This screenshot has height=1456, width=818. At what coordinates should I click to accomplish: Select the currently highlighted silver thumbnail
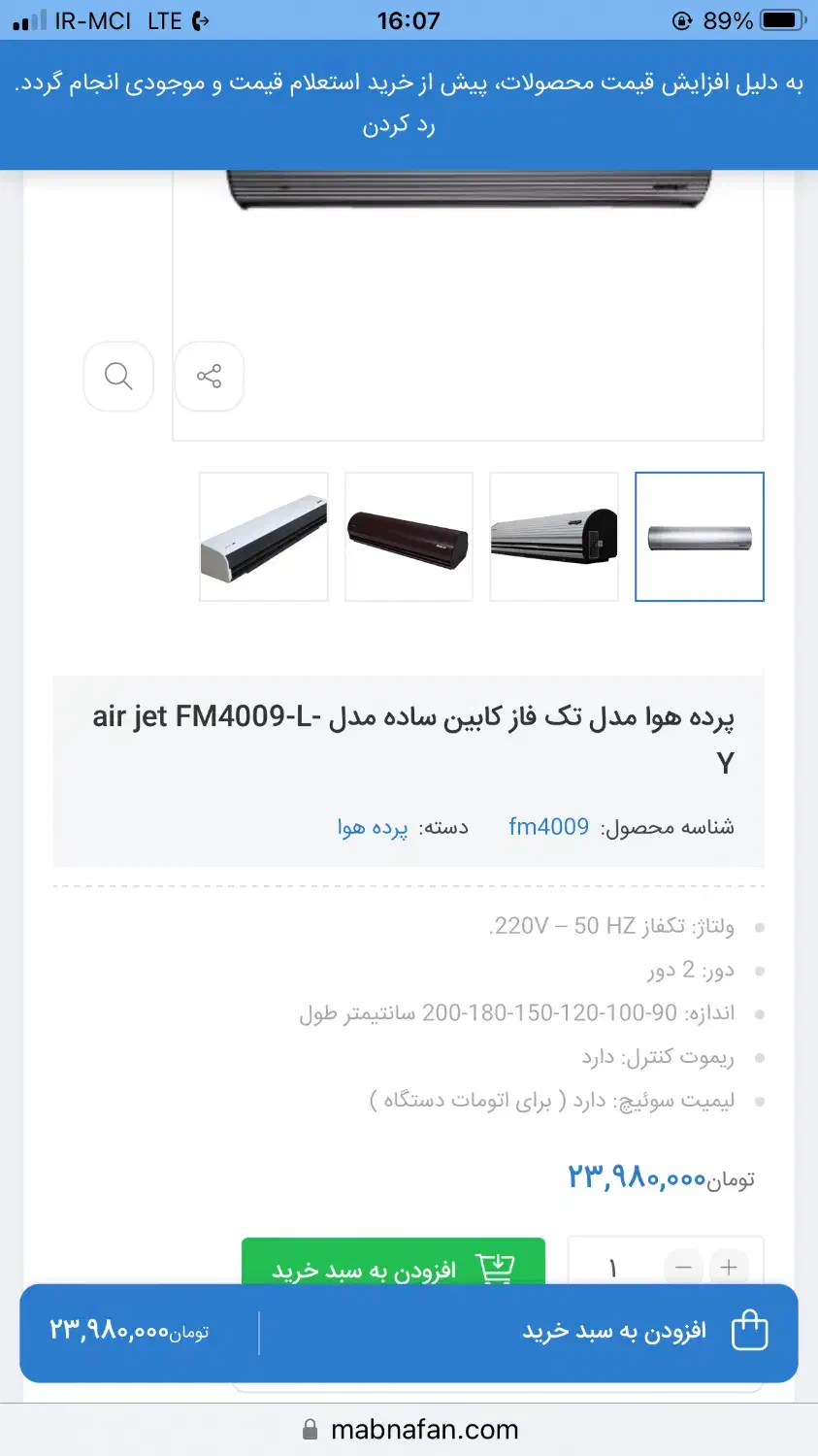click(x=700, y=537)
